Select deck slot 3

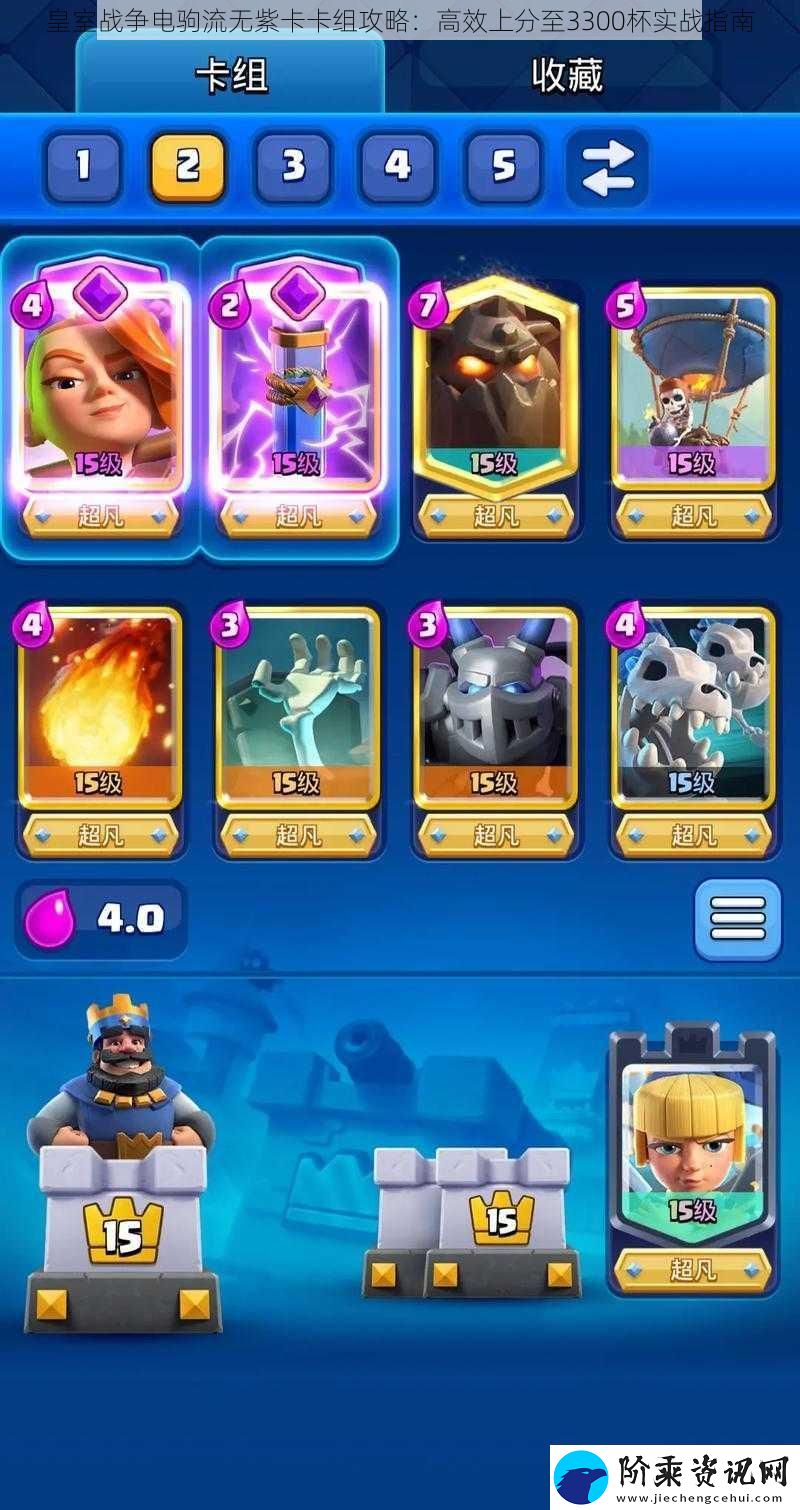click(x=292, y=166)
